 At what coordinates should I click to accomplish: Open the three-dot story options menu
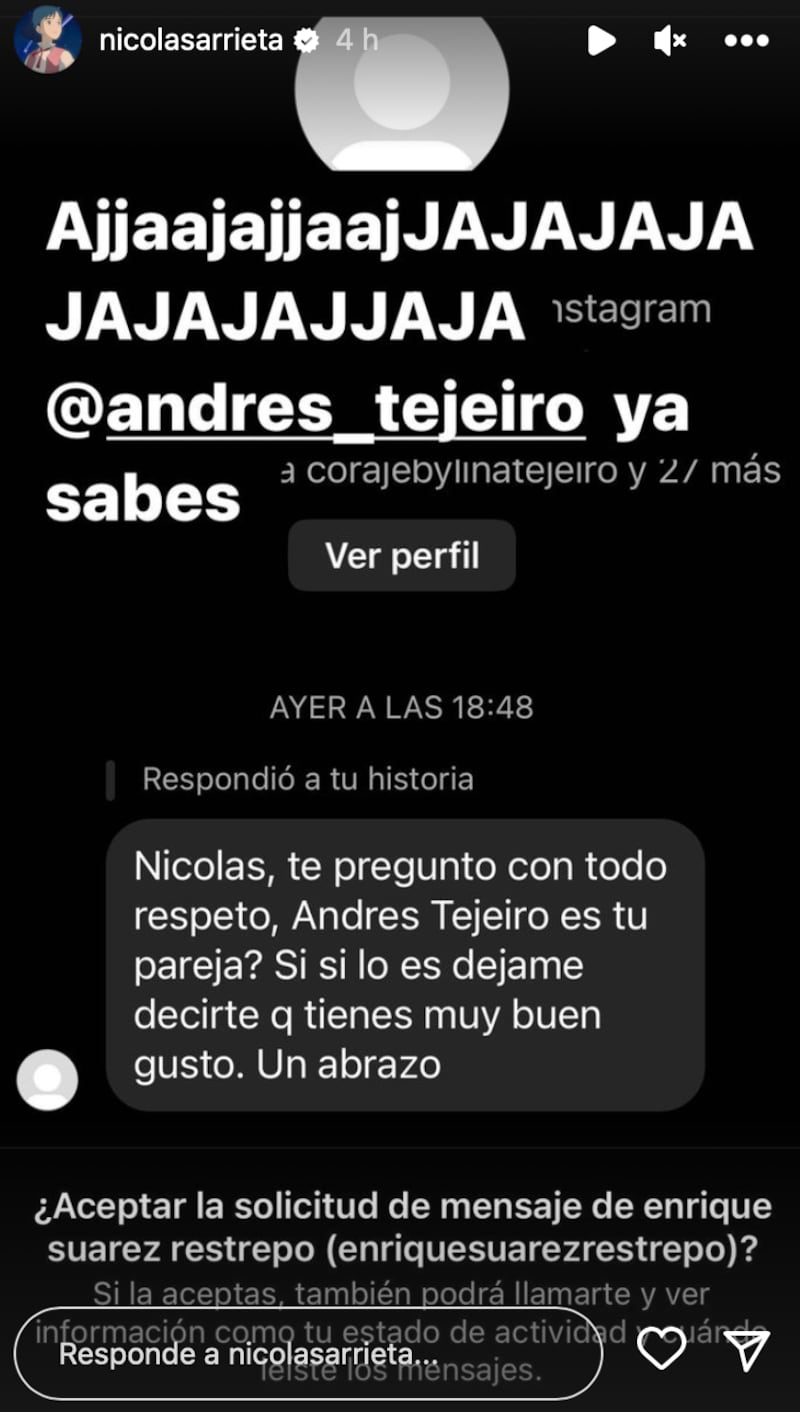coord(745,41)
